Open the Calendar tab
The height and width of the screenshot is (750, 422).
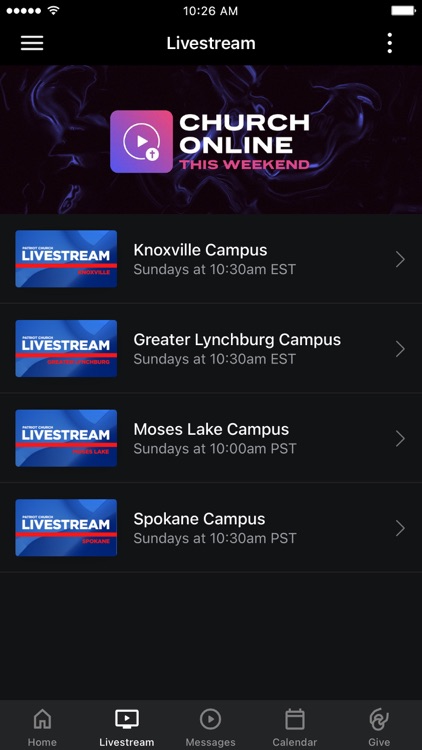tap(295, 727)
